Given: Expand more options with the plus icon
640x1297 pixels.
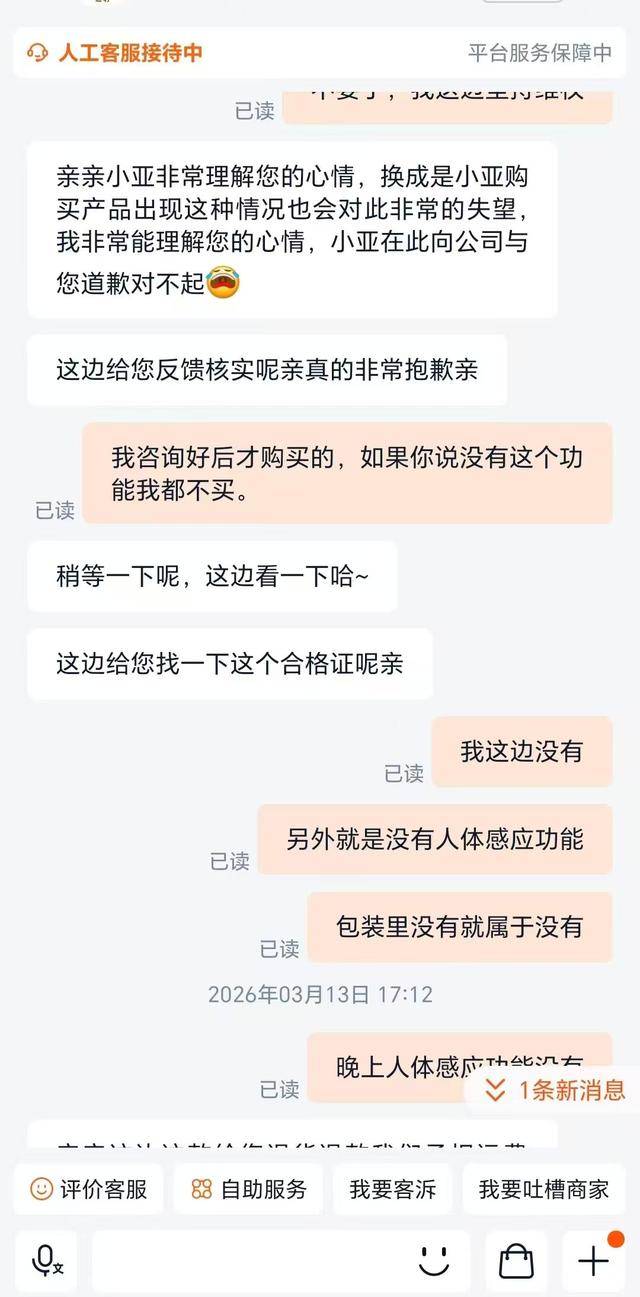Looking at the screenshot, I should (593, 1260).
